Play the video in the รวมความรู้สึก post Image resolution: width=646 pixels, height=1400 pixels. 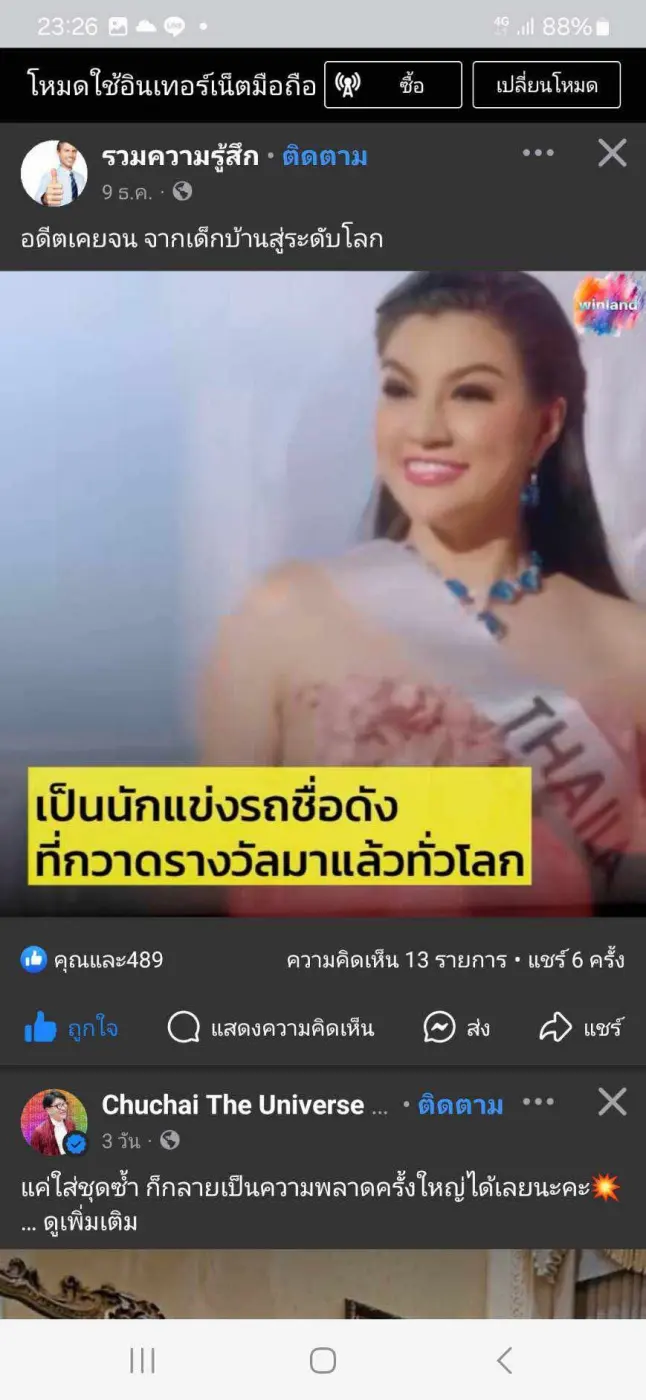[x=323, y=594]
